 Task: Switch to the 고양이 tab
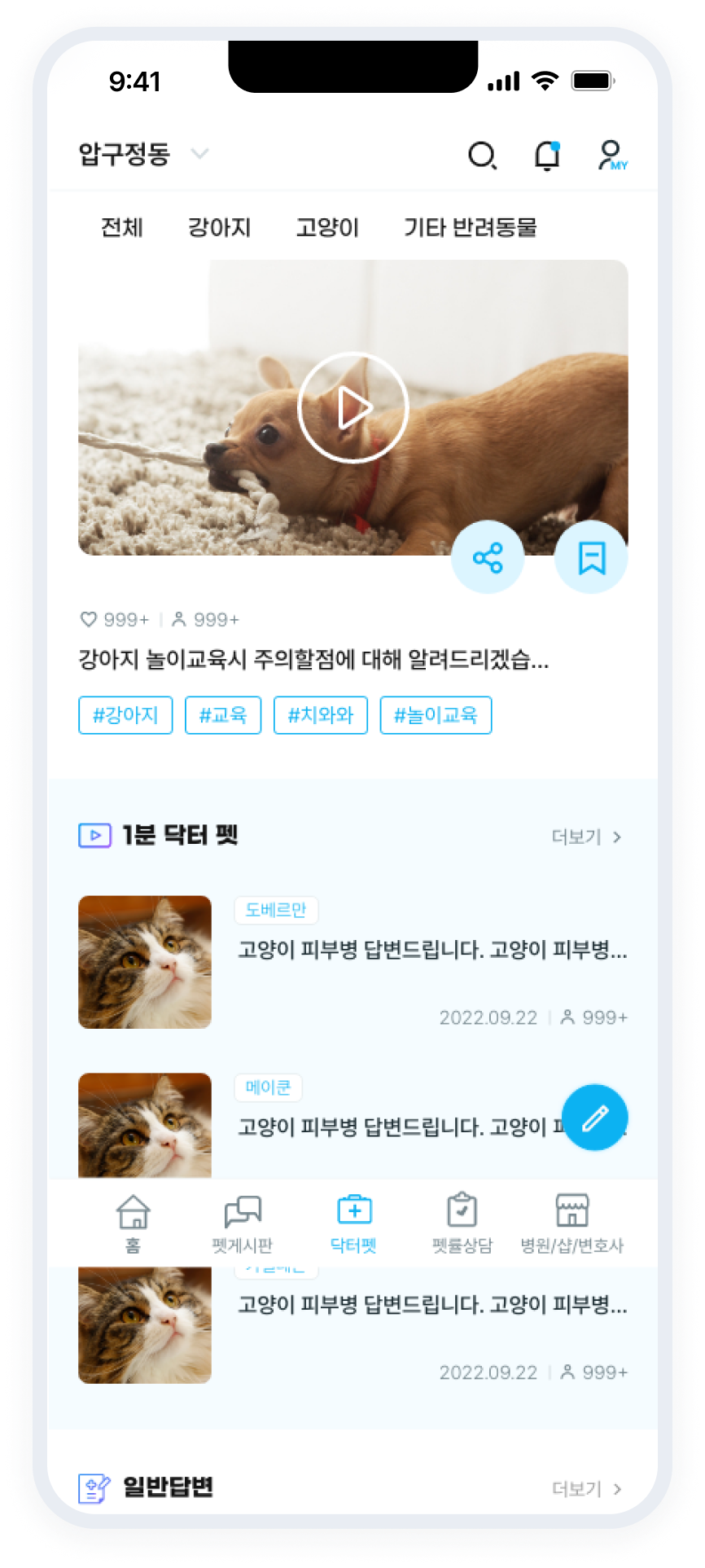coord(326,227)
